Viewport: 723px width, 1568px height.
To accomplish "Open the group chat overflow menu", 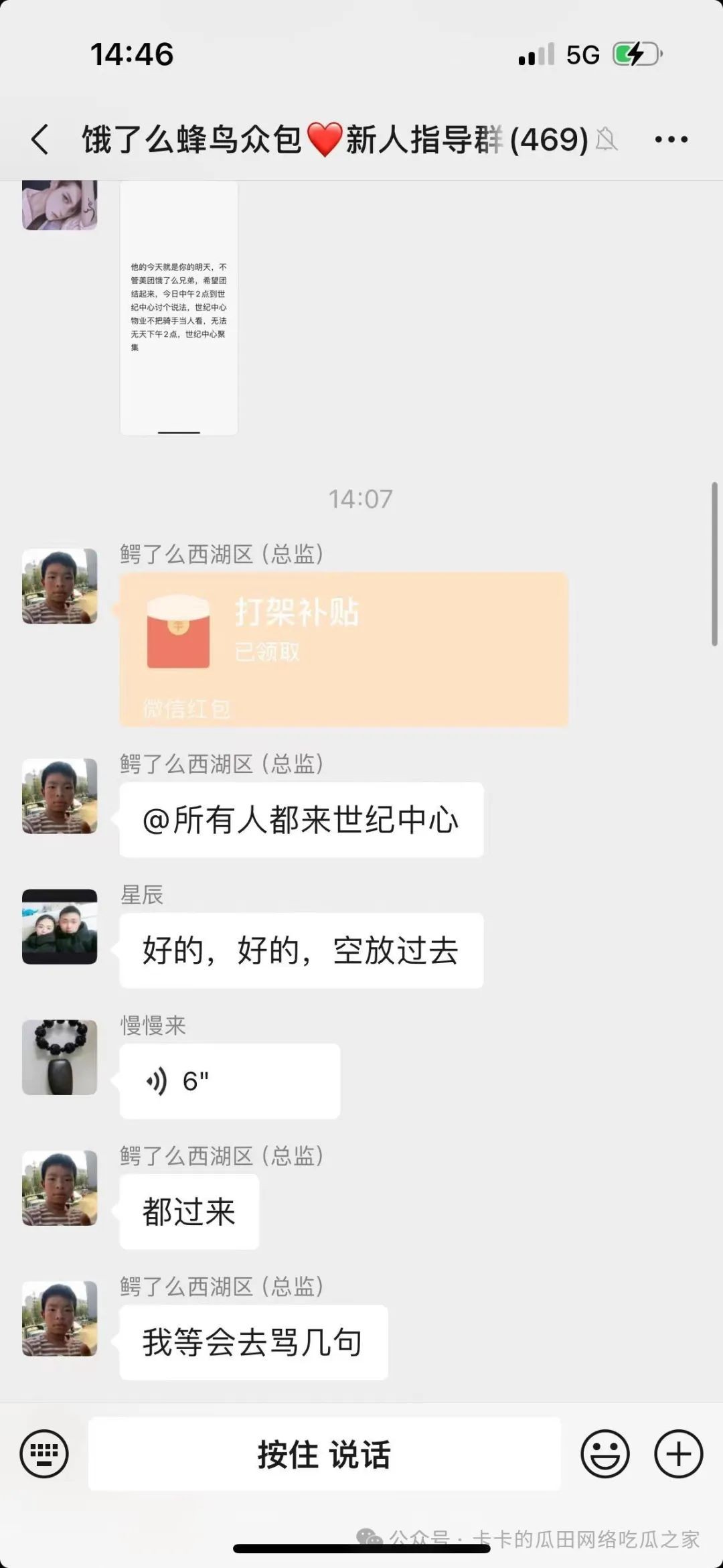I will coord(671,139).
